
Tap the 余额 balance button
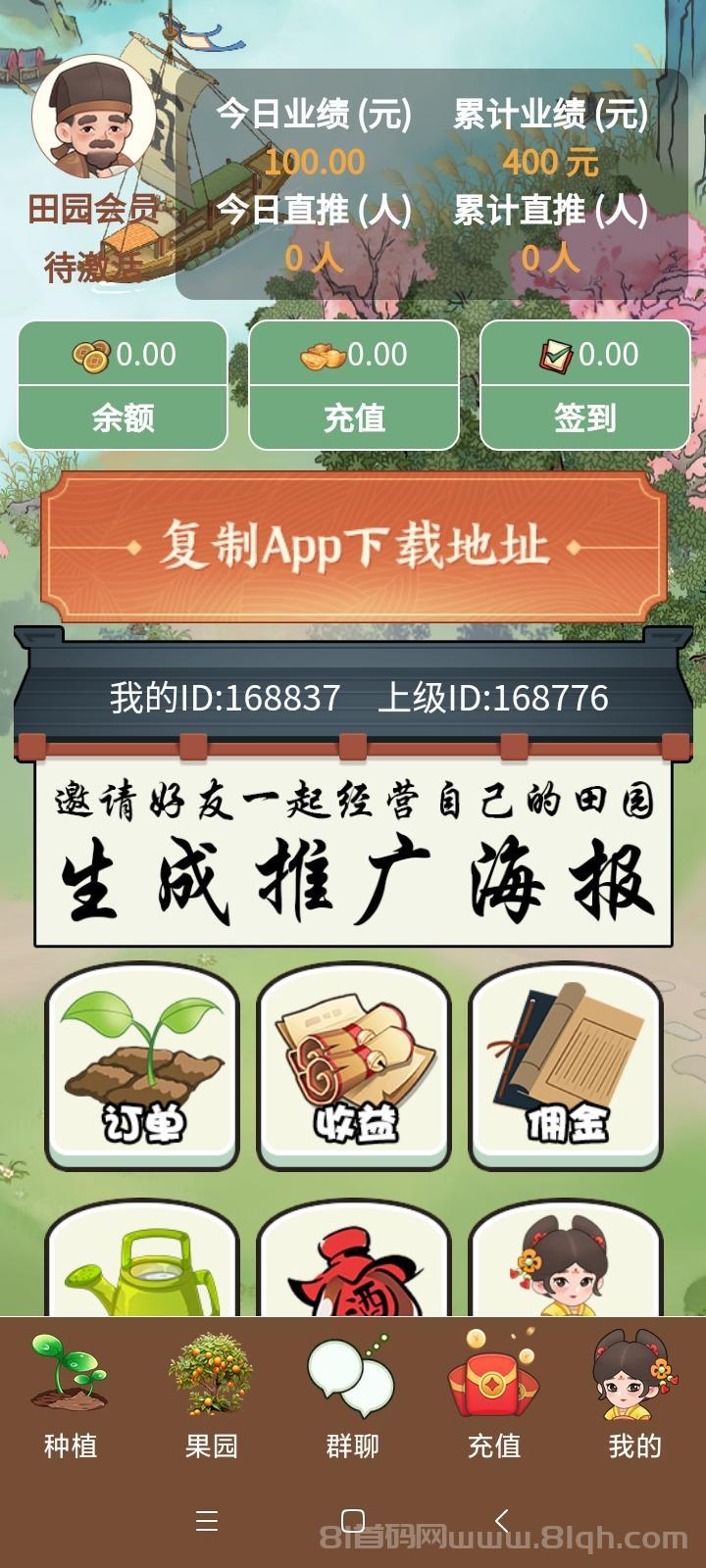[123, 385]
